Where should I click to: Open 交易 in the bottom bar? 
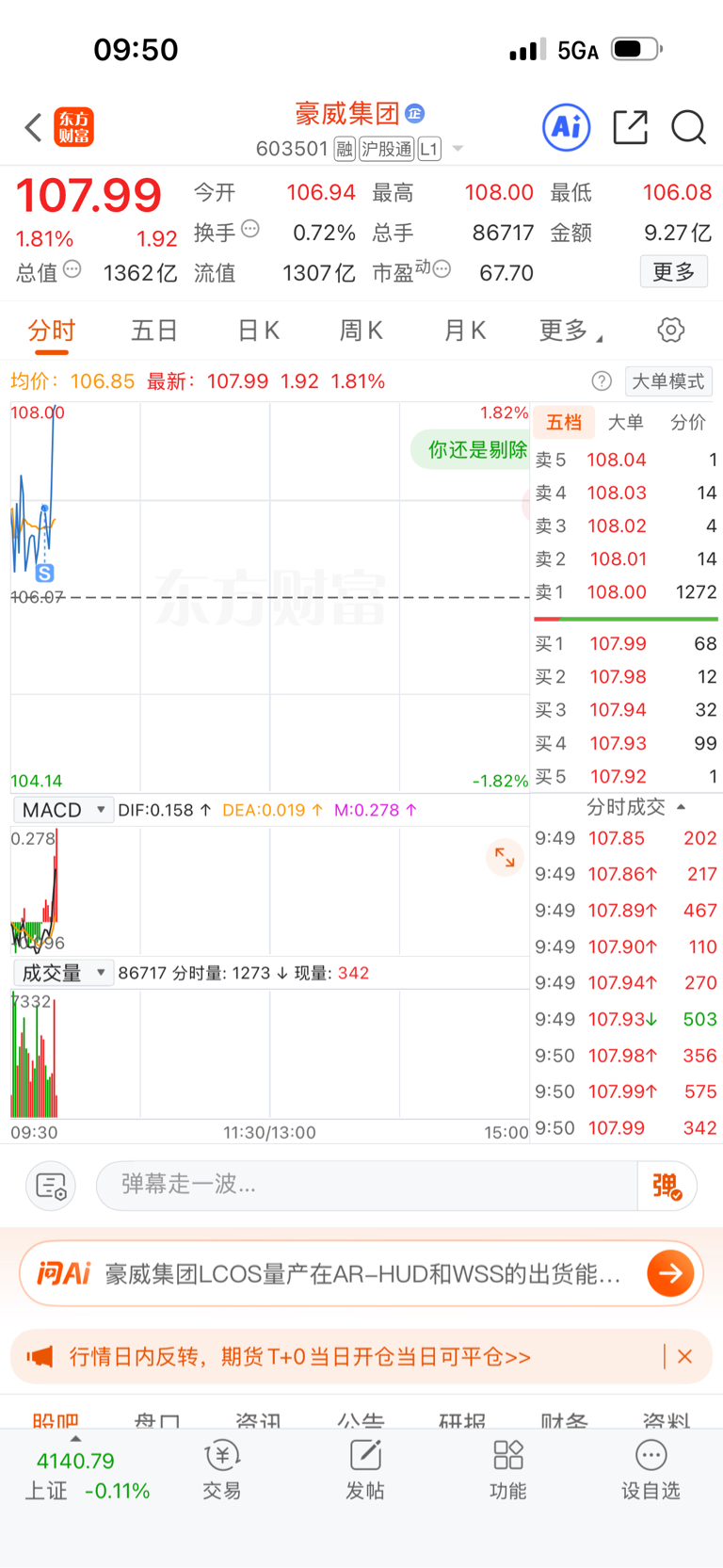point(222,1469)
